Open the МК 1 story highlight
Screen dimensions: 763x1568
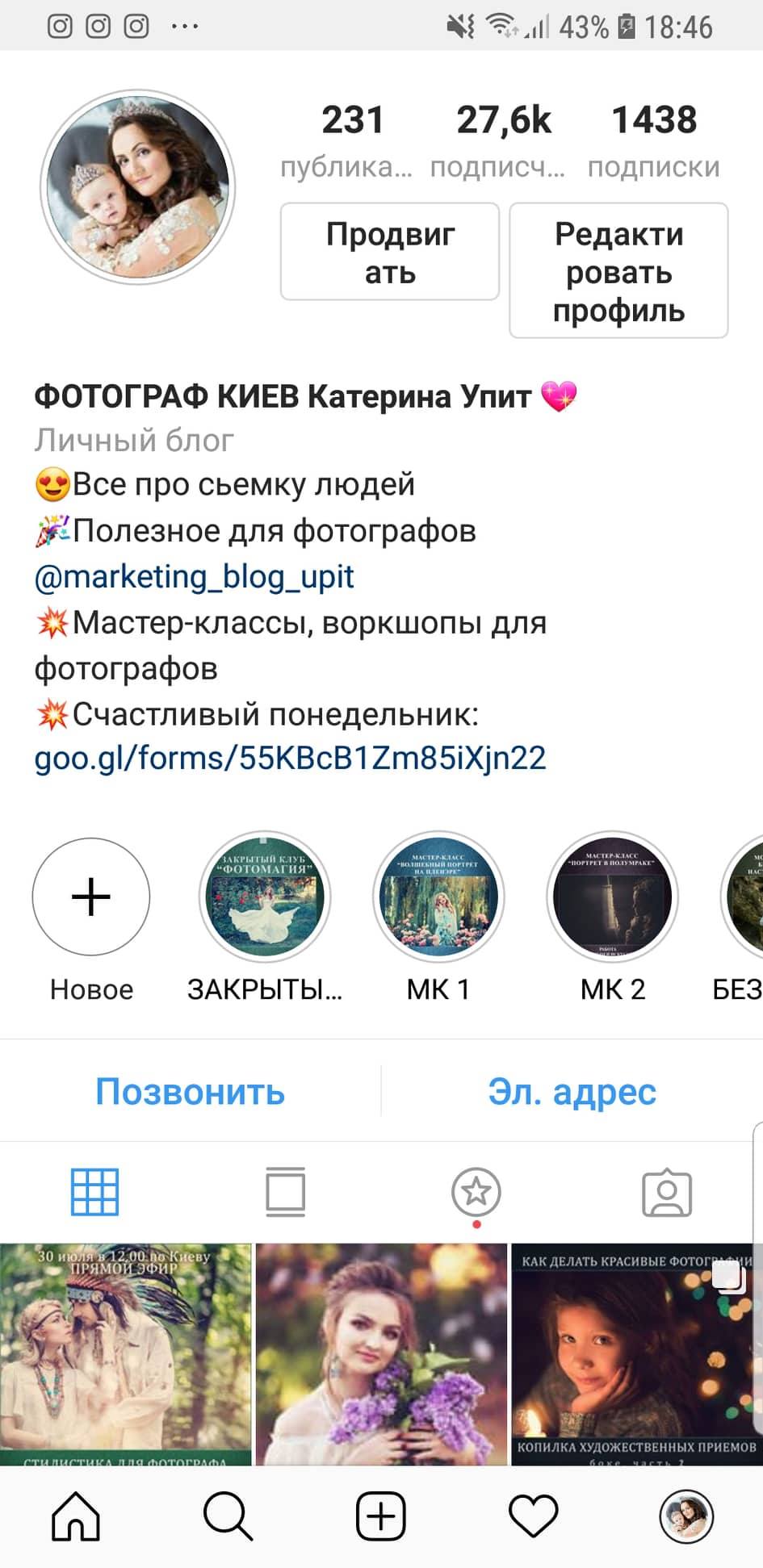coord(438,897)
